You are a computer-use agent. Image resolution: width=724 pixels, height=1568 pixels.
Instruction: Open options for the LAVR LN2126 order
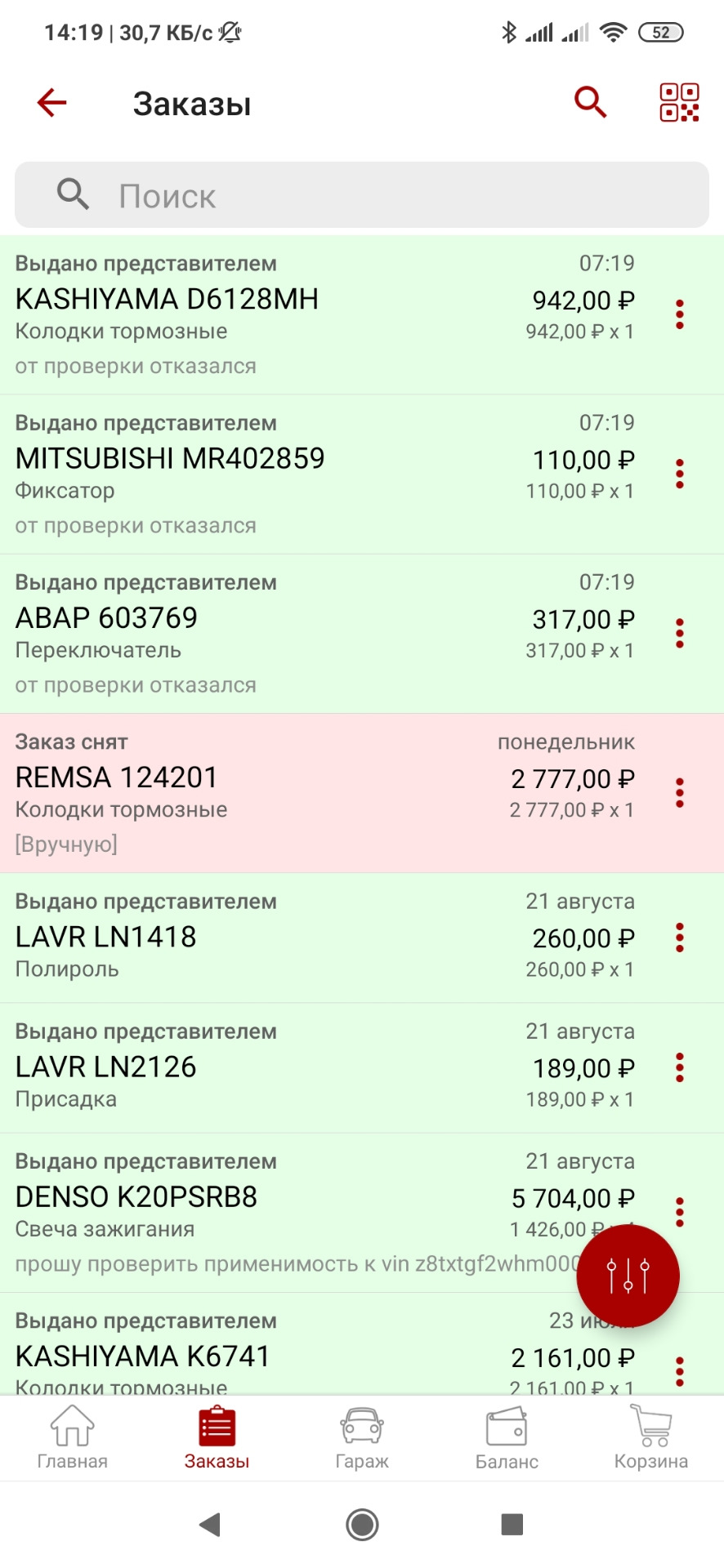point(679,1067)
